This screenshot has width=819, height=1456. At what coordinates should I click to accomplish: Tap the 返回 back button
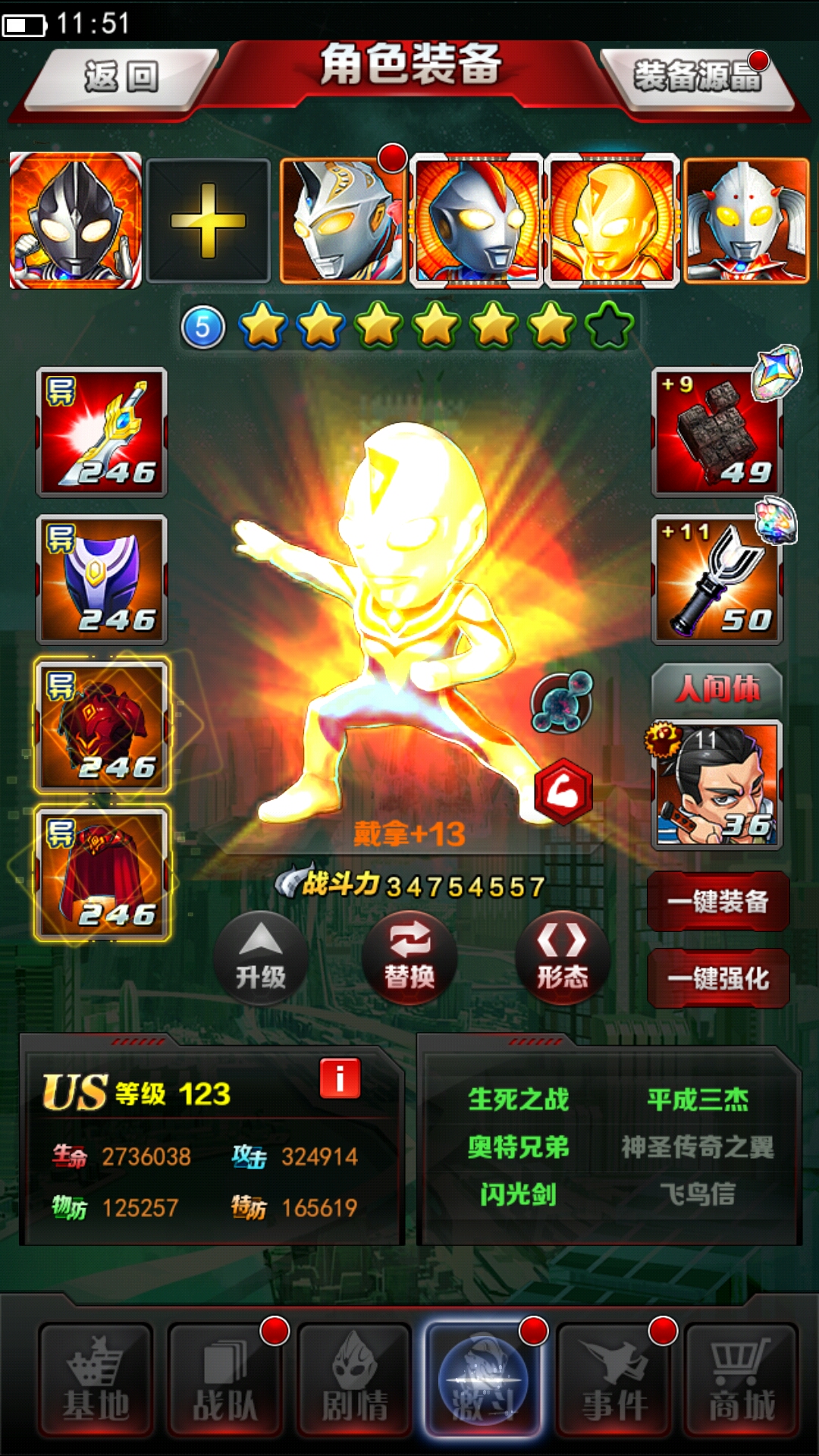[x=121, y=77]
